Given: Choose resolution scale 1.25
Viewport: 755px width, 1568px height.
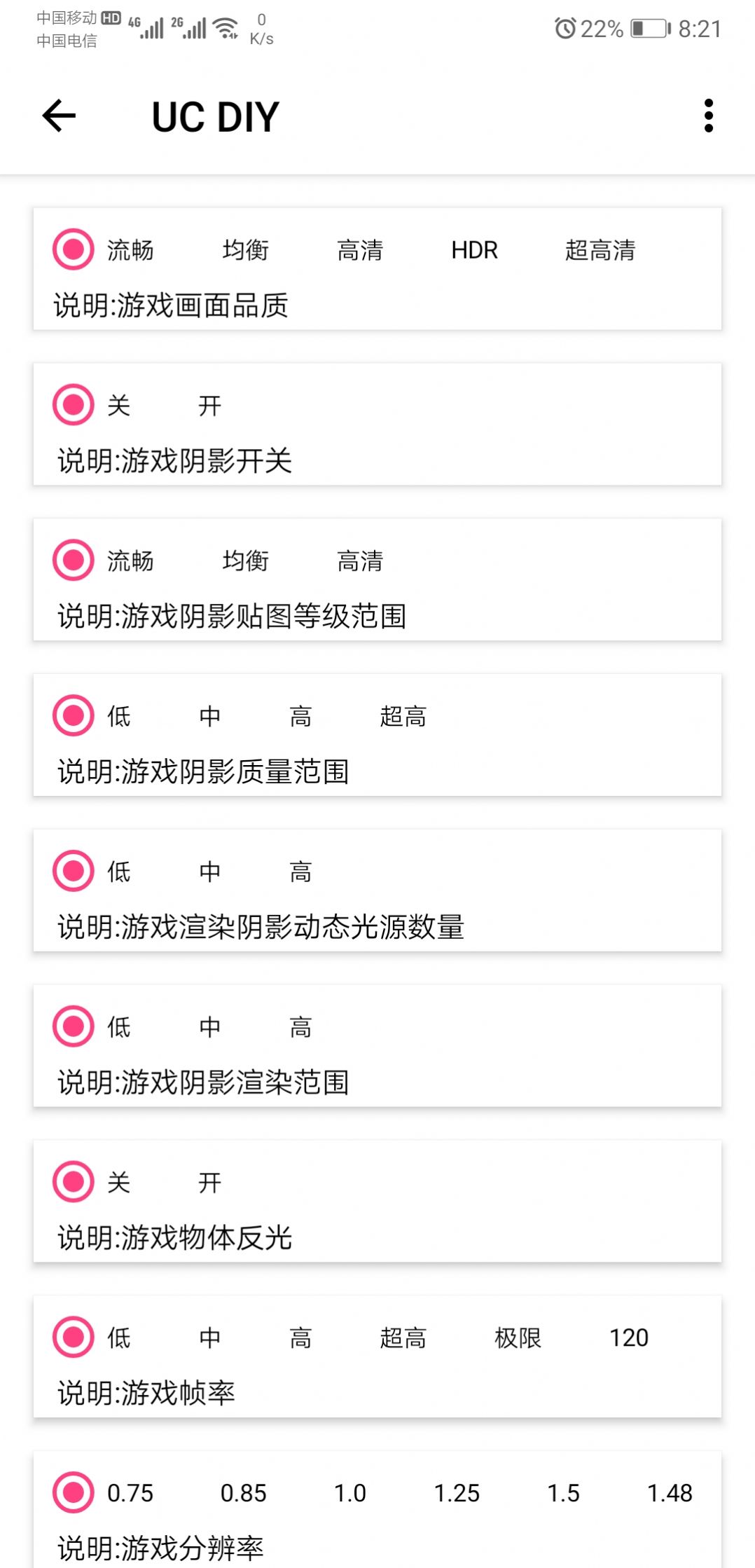Looking at the screenshot, I should pyautogui.click(x=457, y=1494).
